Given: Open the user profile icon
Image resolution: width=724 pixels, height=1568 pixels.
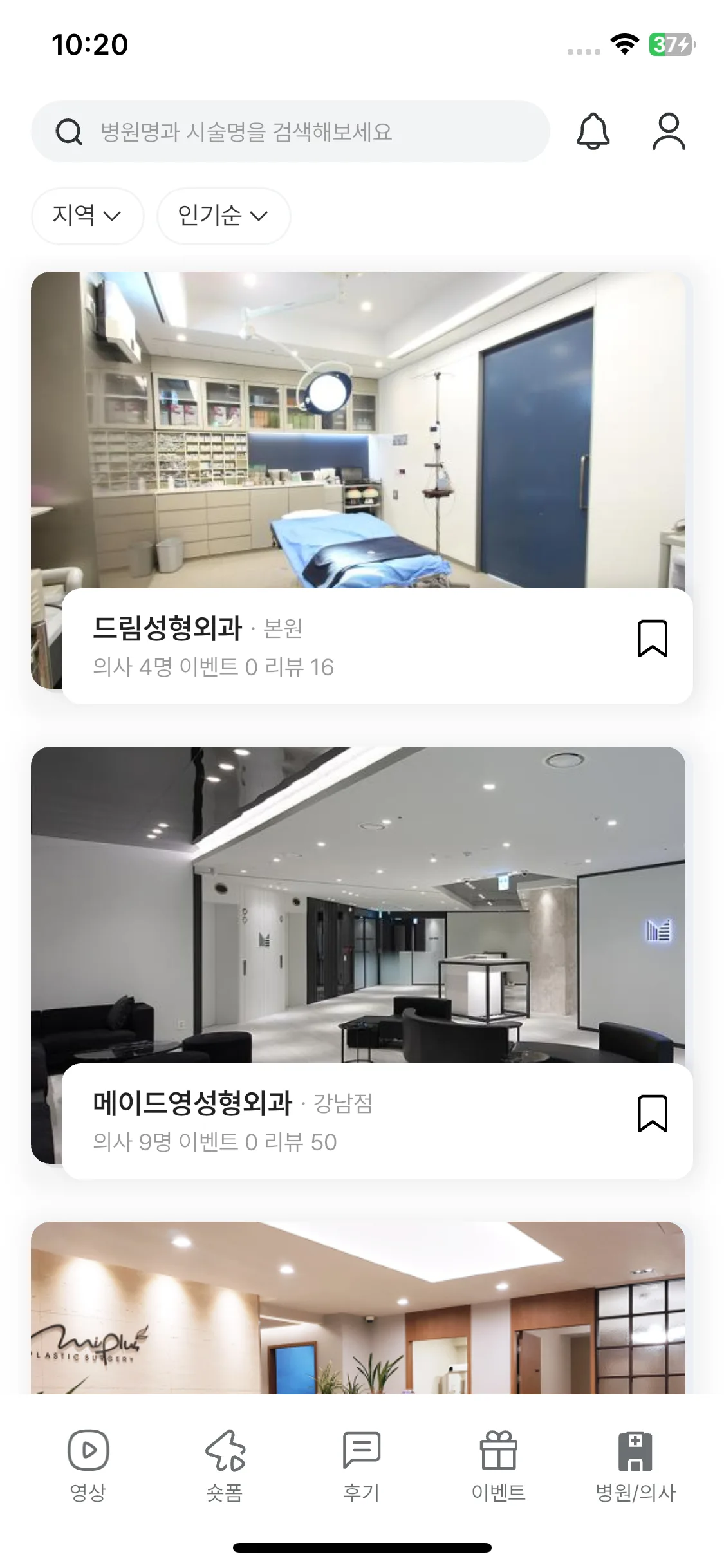Looking at the screenshot, I should click(669, 131).
